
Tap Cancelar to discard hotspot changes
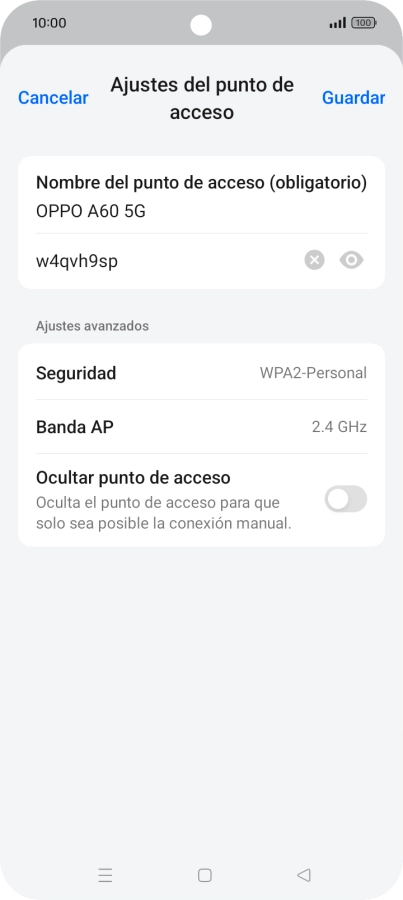click(x=53, y=98)
